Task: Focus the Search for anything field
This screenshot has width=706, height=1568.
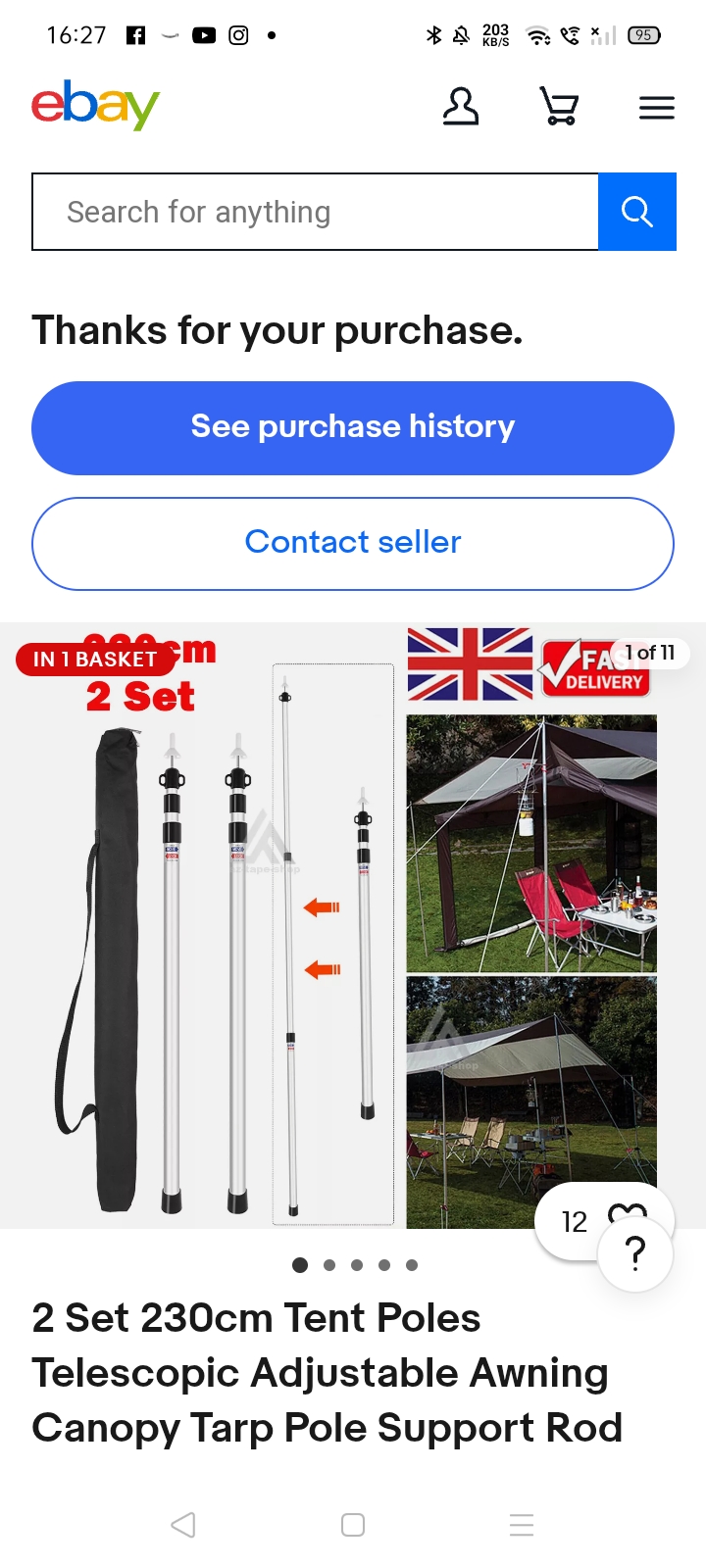Action: coord(315,212)
